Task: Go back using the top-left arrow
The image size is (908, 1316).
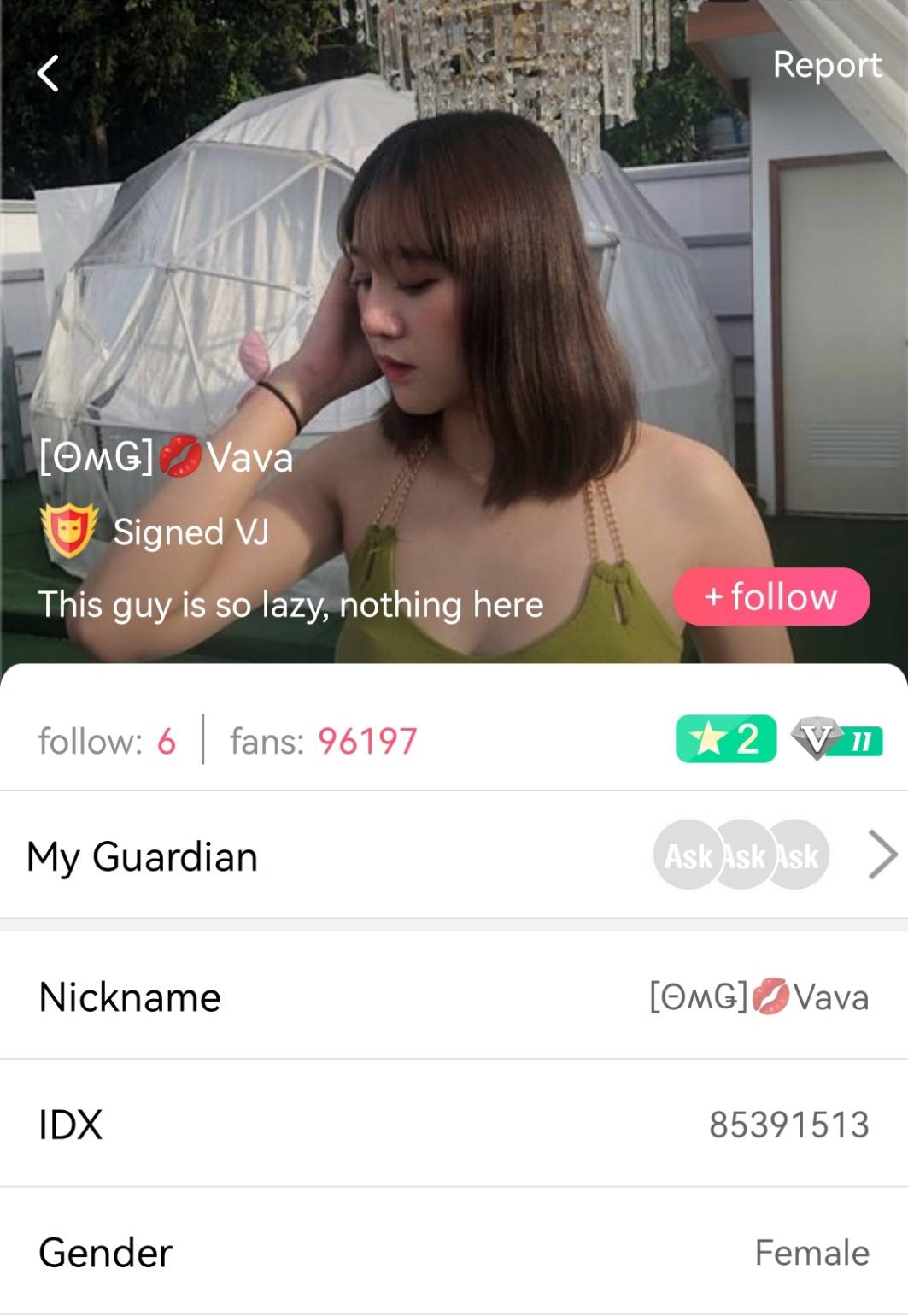Action: click(x=48, y=73)
